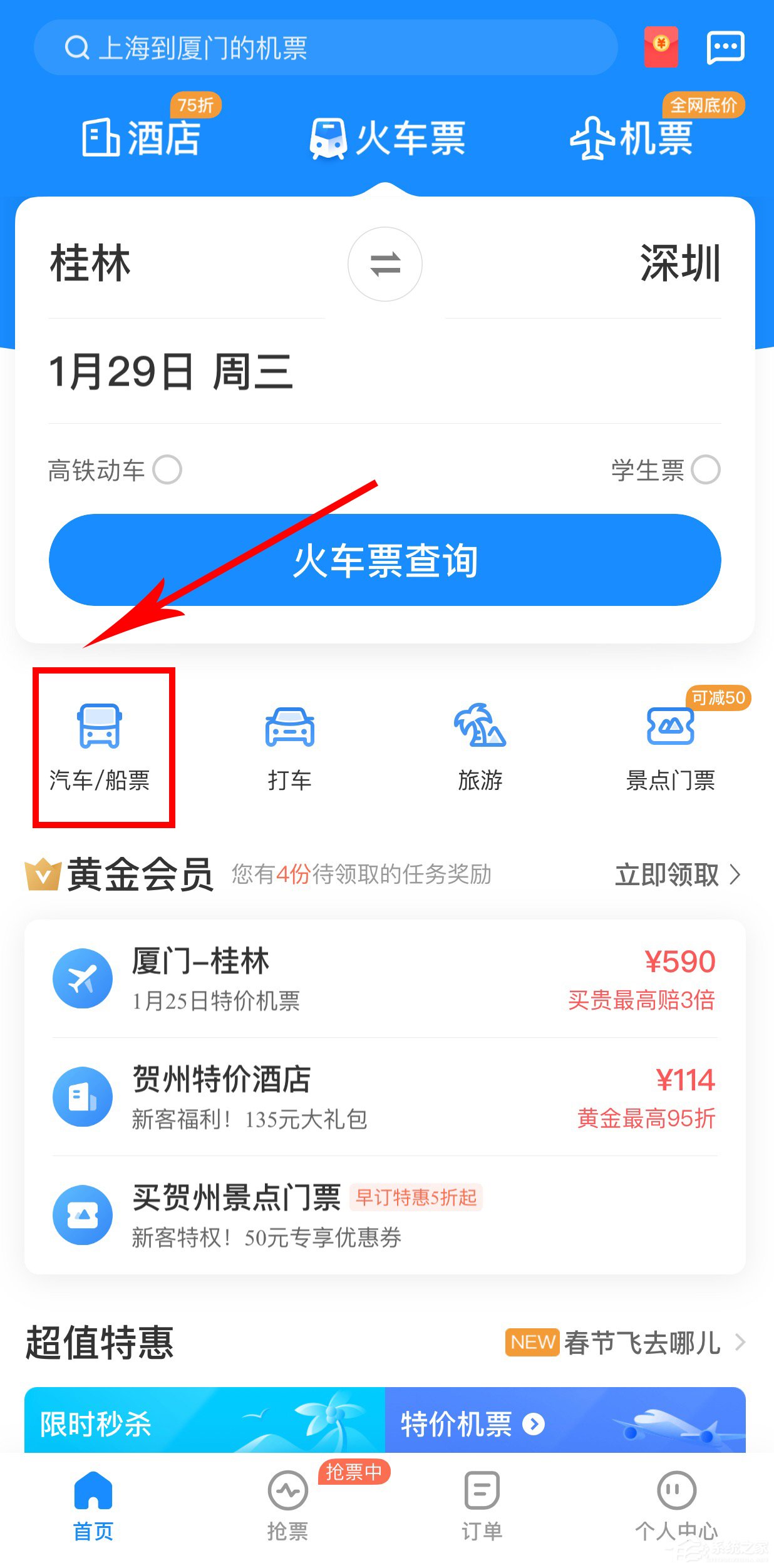
Task: Open the red envelope icon
Action: pos(661,47)
